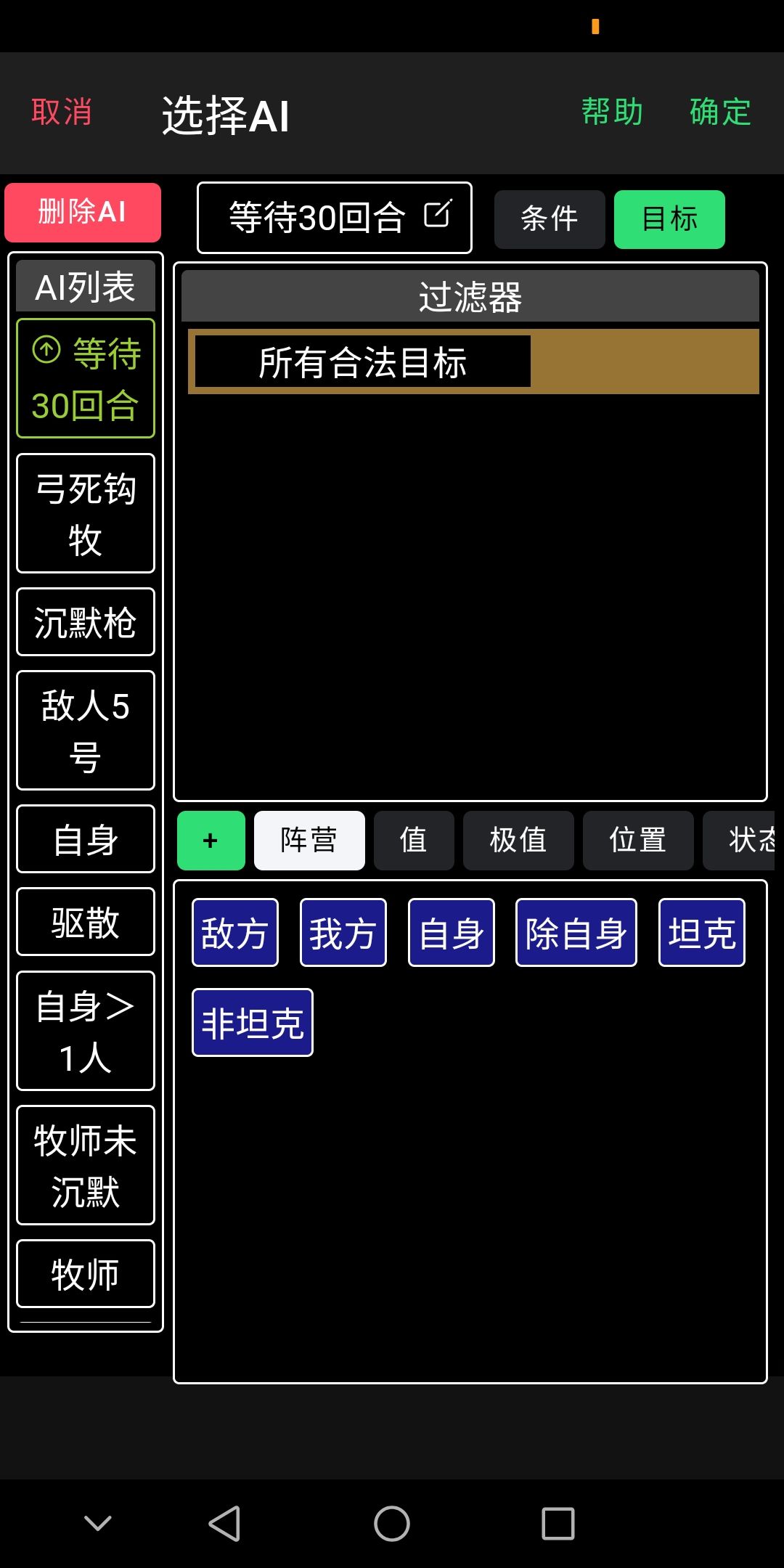Click the green + to add a filter
The height and width of the screenshot is (1568, 784).
211,841
